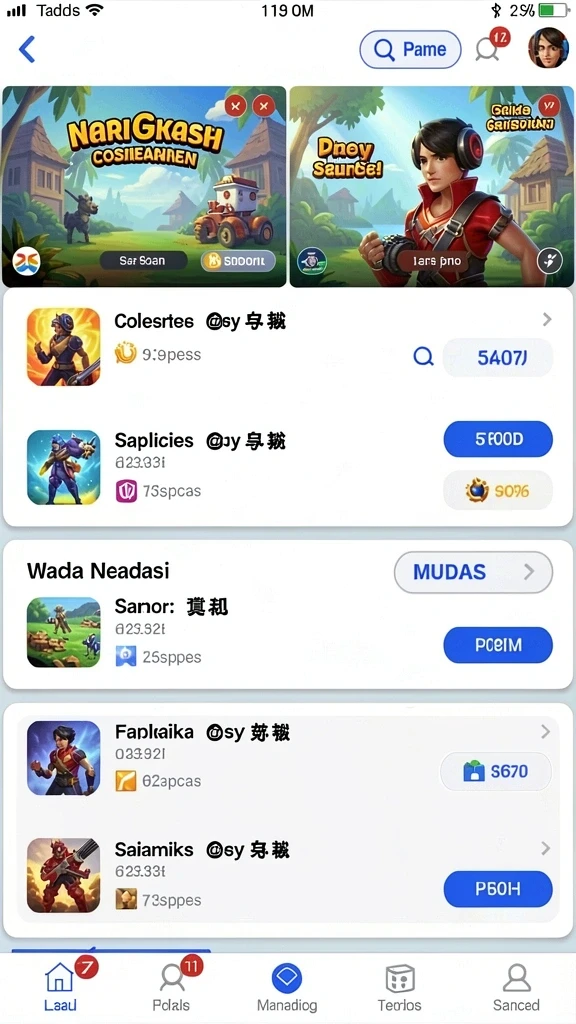Screen dimensions: 576x1024
Task: Tap the blue P60H button for Saiamiks
Action: click(498, 889)
